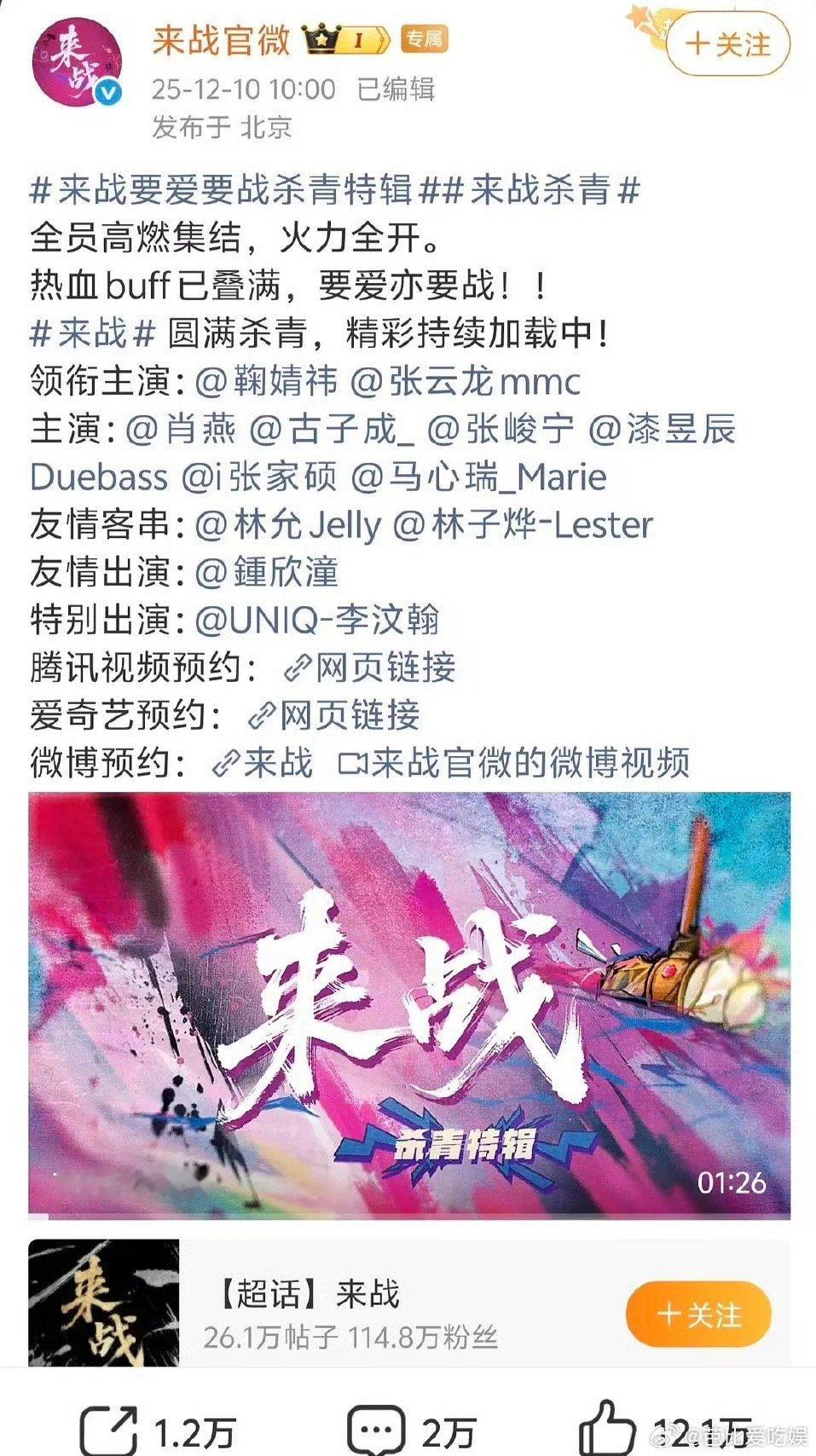Click the yellow level I badge
Image resolution: width=816 pixels, height=1456 pixels.
(x=358, y=38)
